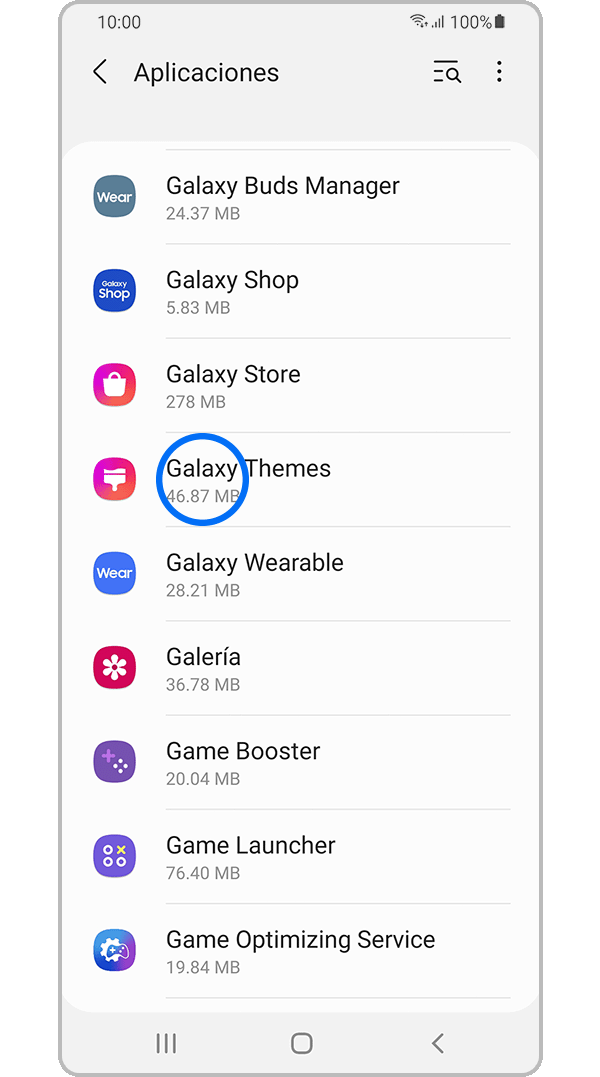Open the three-dot overflow menu

tap(499, 72)
